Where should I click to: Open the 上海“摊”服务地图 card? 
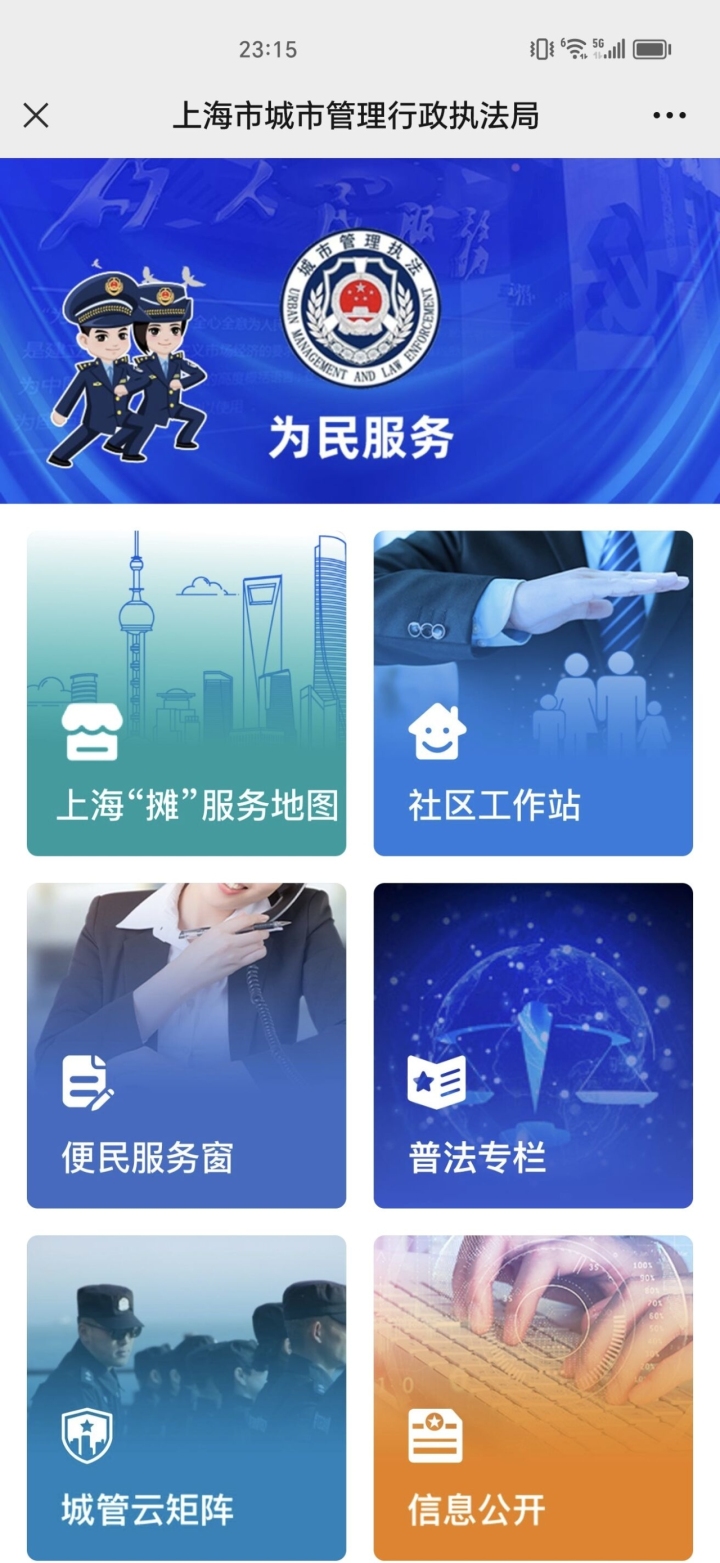186,693
